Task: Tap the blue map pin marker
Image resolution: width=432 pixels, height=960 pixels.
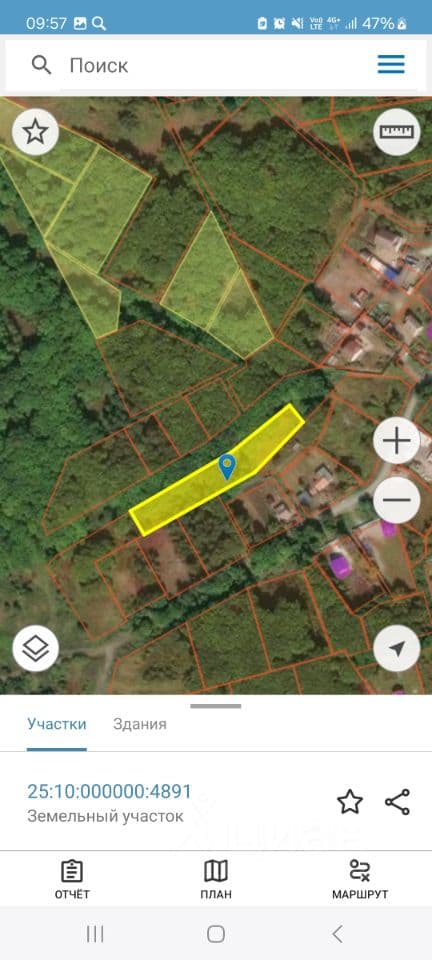Action: coord(227,467)
